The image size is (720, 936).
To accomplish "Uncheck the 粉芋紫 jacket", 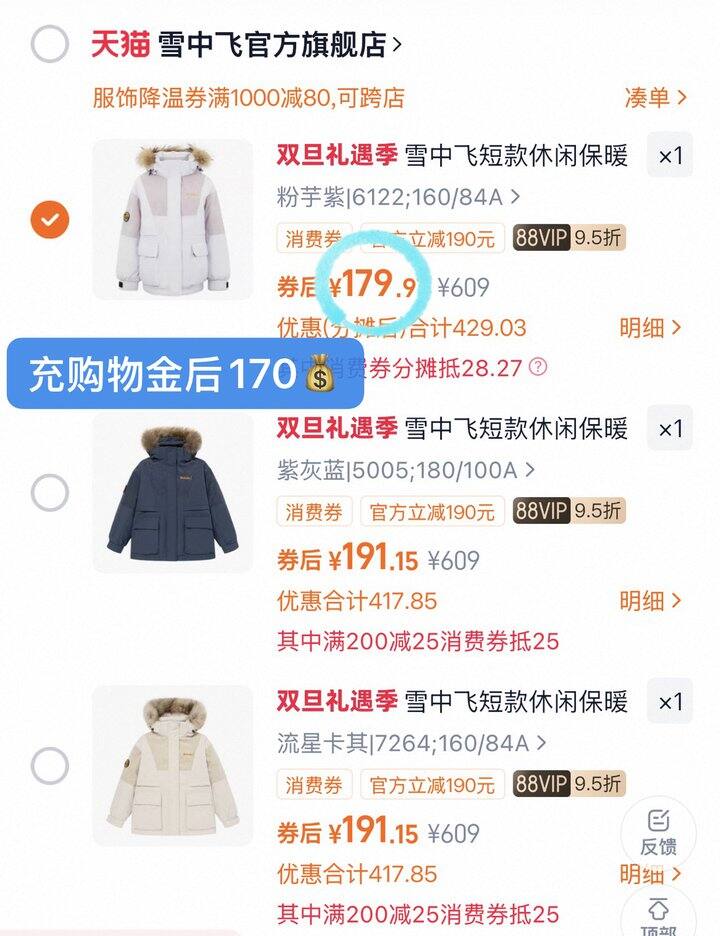I will point(50,220).
